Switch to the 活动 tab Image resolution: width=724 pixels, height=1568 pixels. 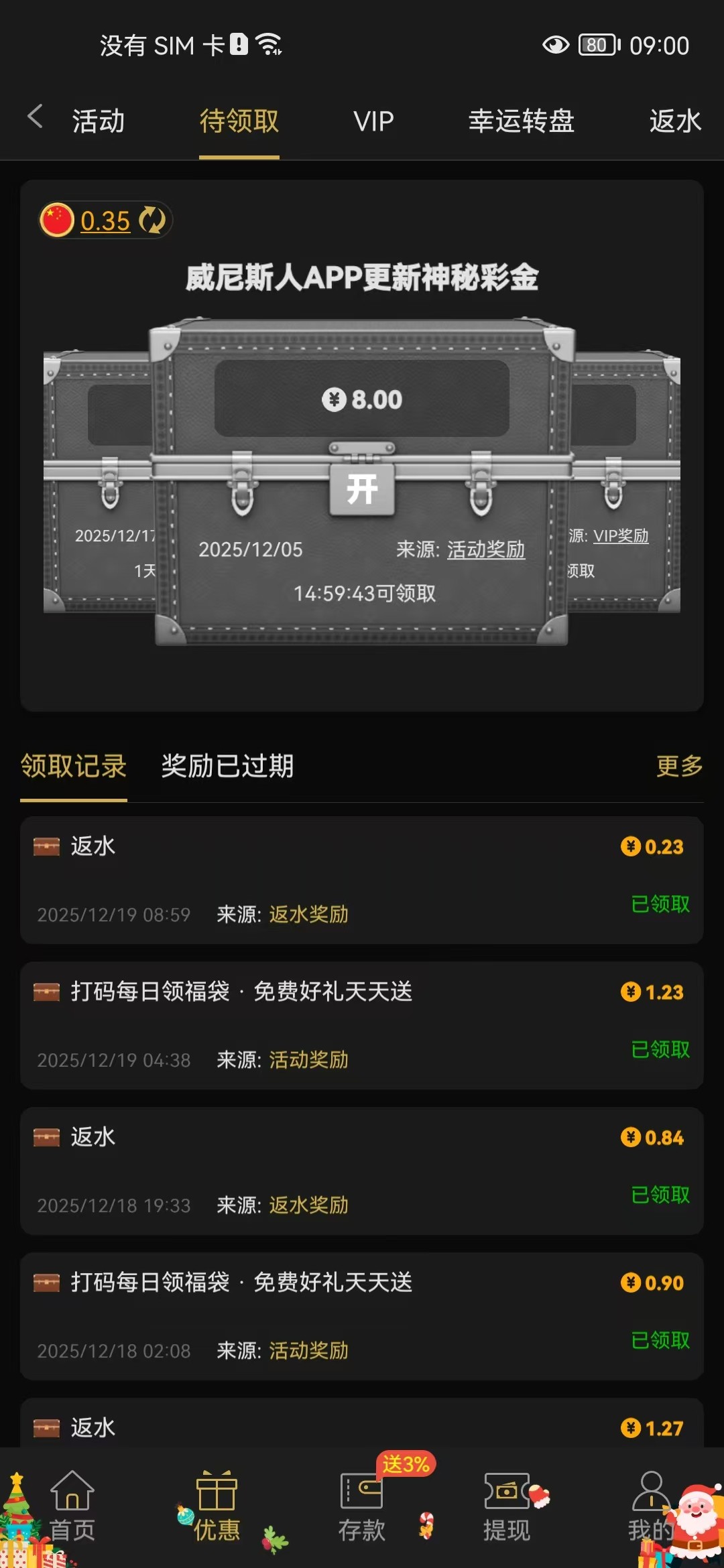tap(99, 121)
